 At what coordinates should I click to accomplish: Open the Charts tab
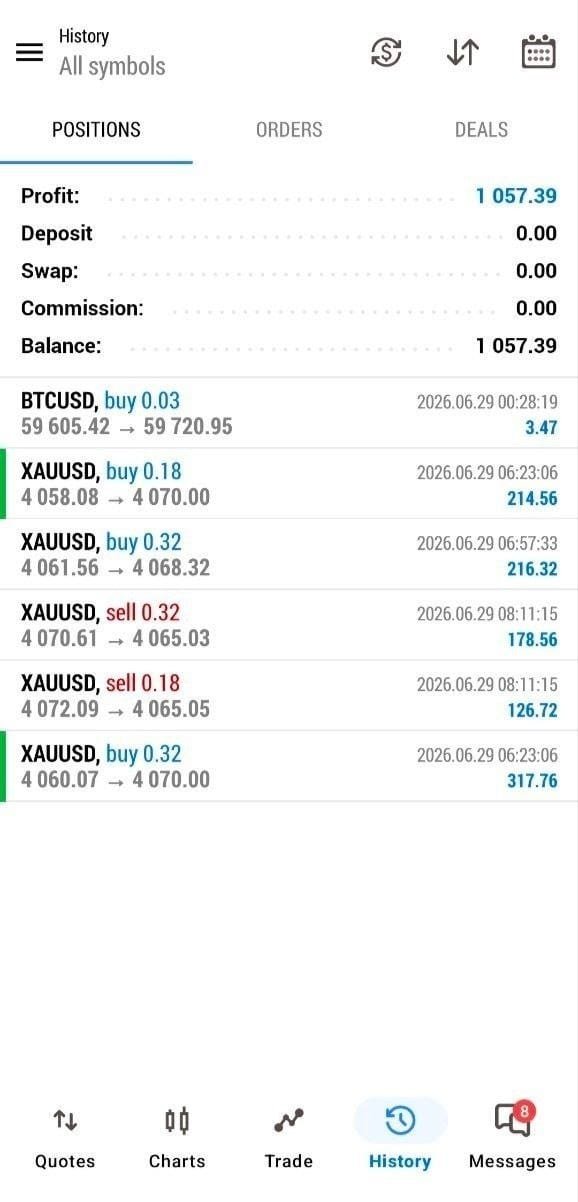point(177,1137)
